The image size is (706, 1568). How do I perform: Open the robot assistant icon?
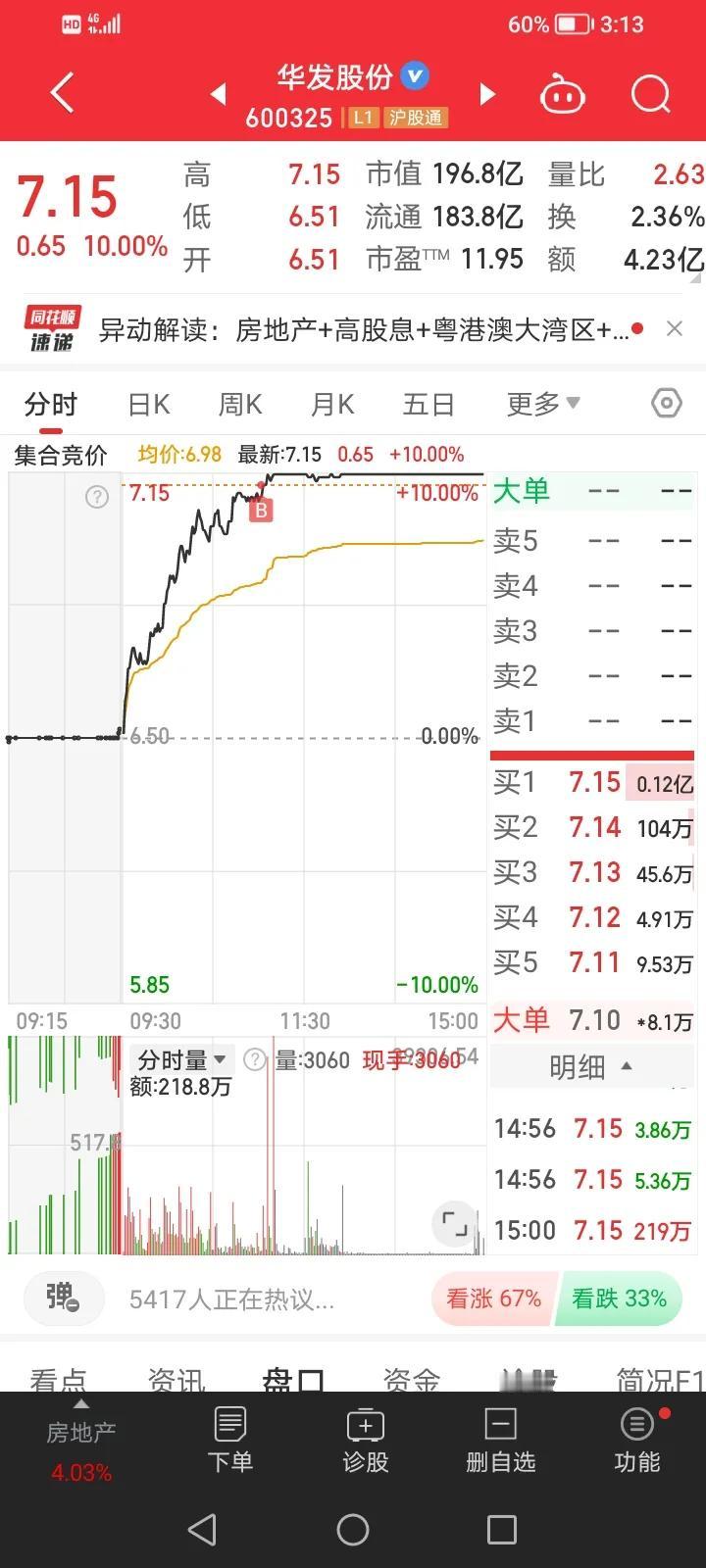pos(563,94)
